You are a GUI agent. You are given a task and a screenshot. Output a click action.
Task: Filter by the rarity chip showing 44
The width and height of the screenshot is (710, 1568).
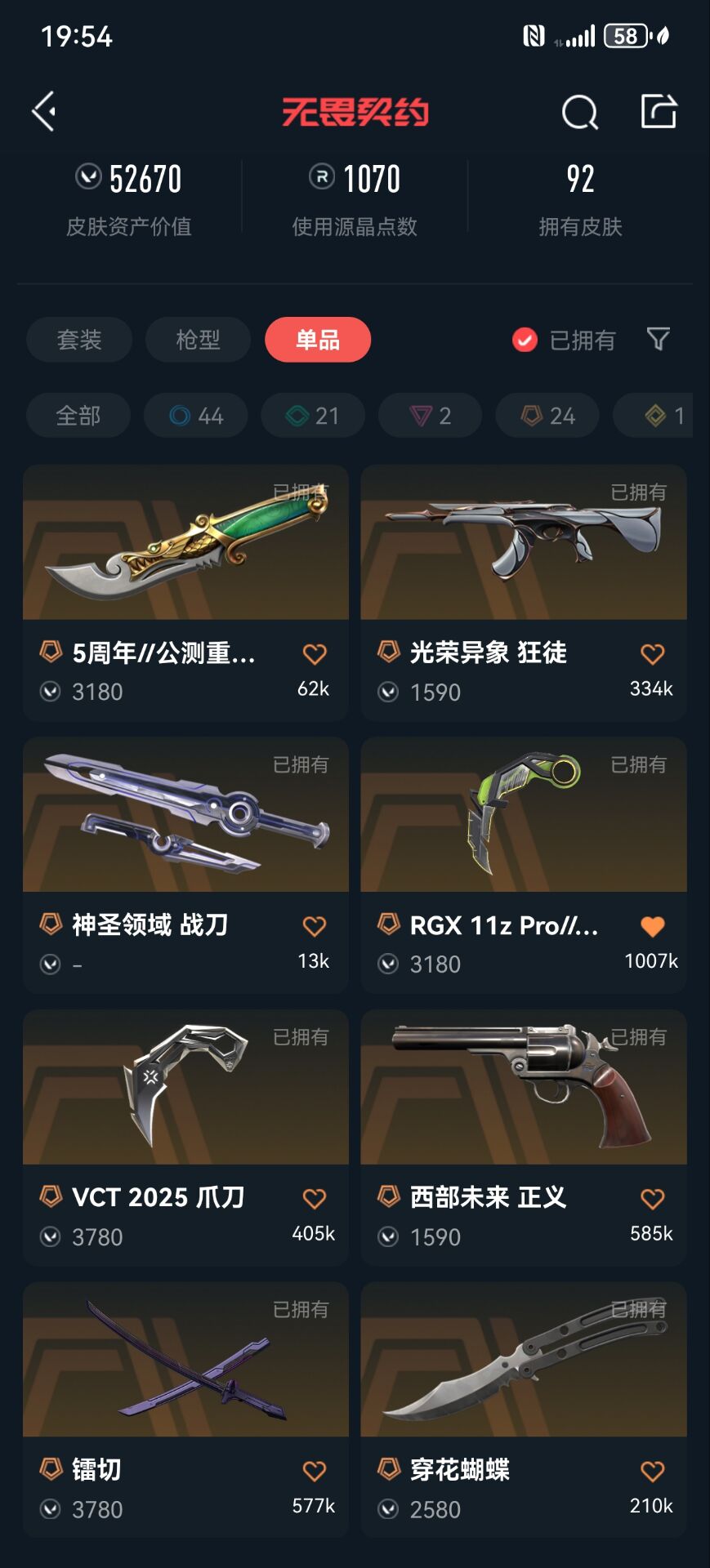click(196, 416)
